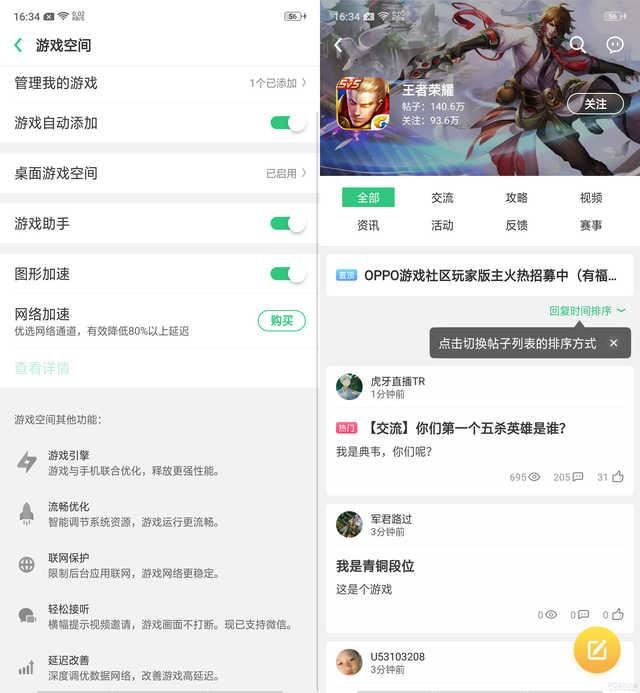The width and height of the screenshot is (640, 693).
Task: Go back from the 游戏空间 settings page
Action: (x=18, y=45)
